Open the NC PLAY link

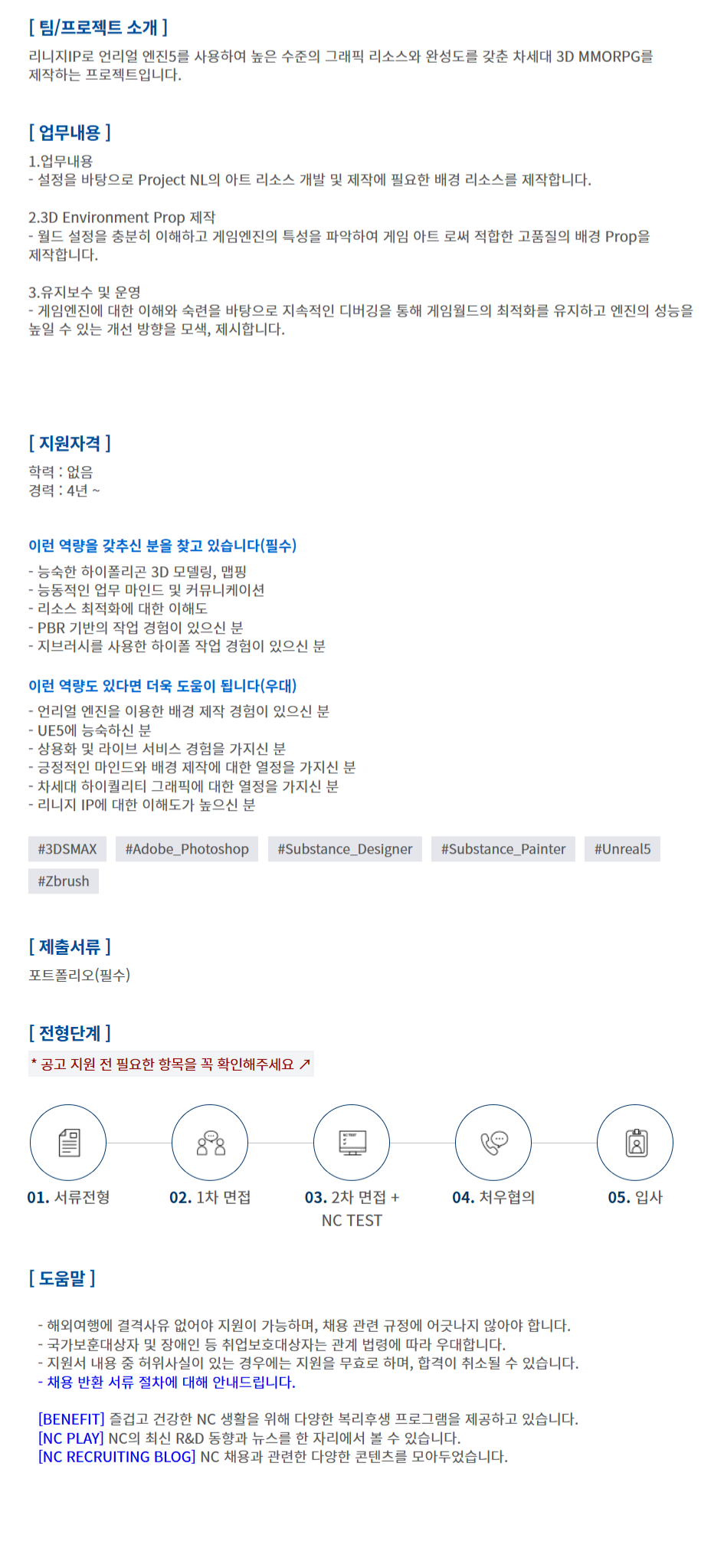(71, 1438)
